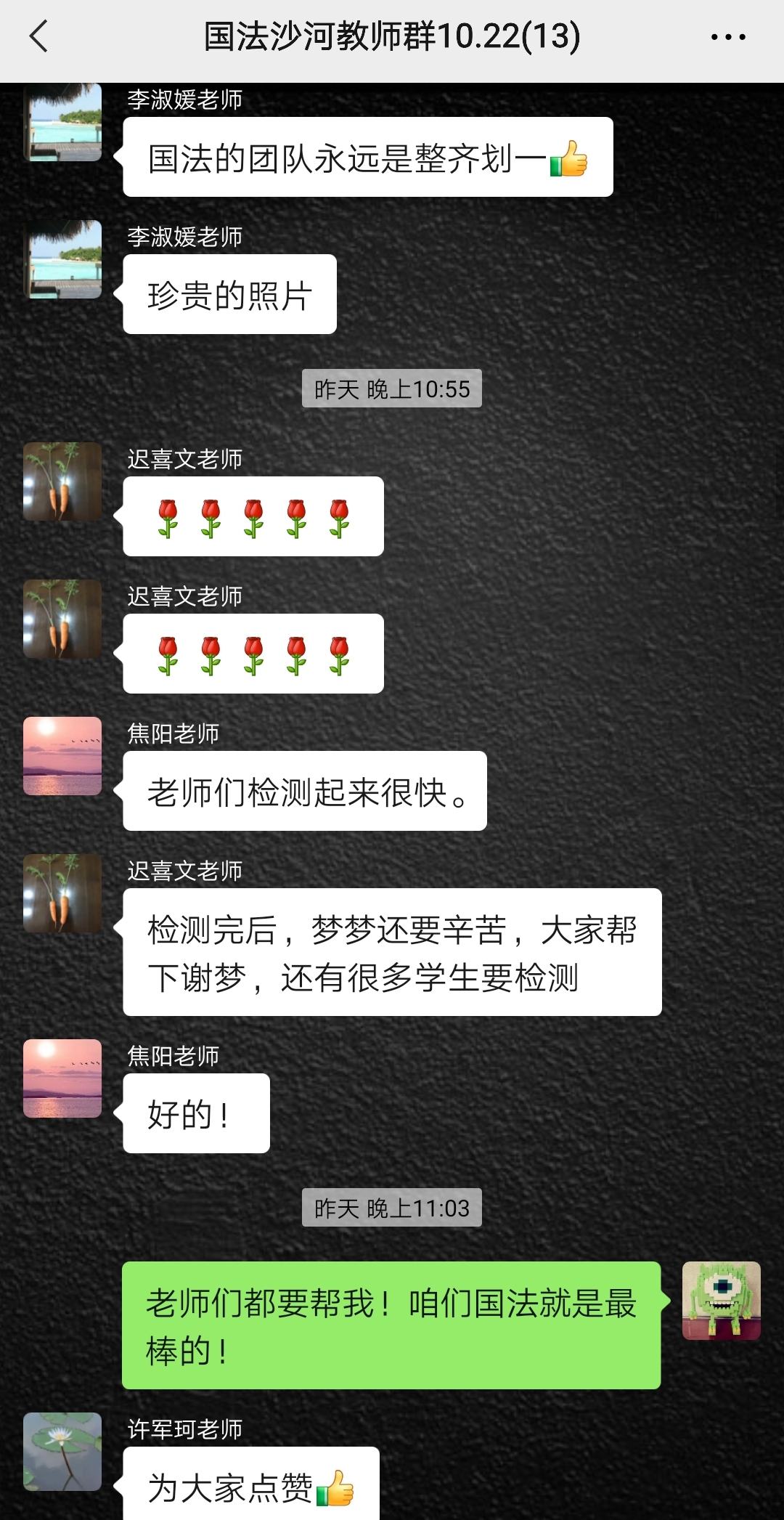784x1520 pixels.
Task: Go back from the group chat
Action: (38, 36)
